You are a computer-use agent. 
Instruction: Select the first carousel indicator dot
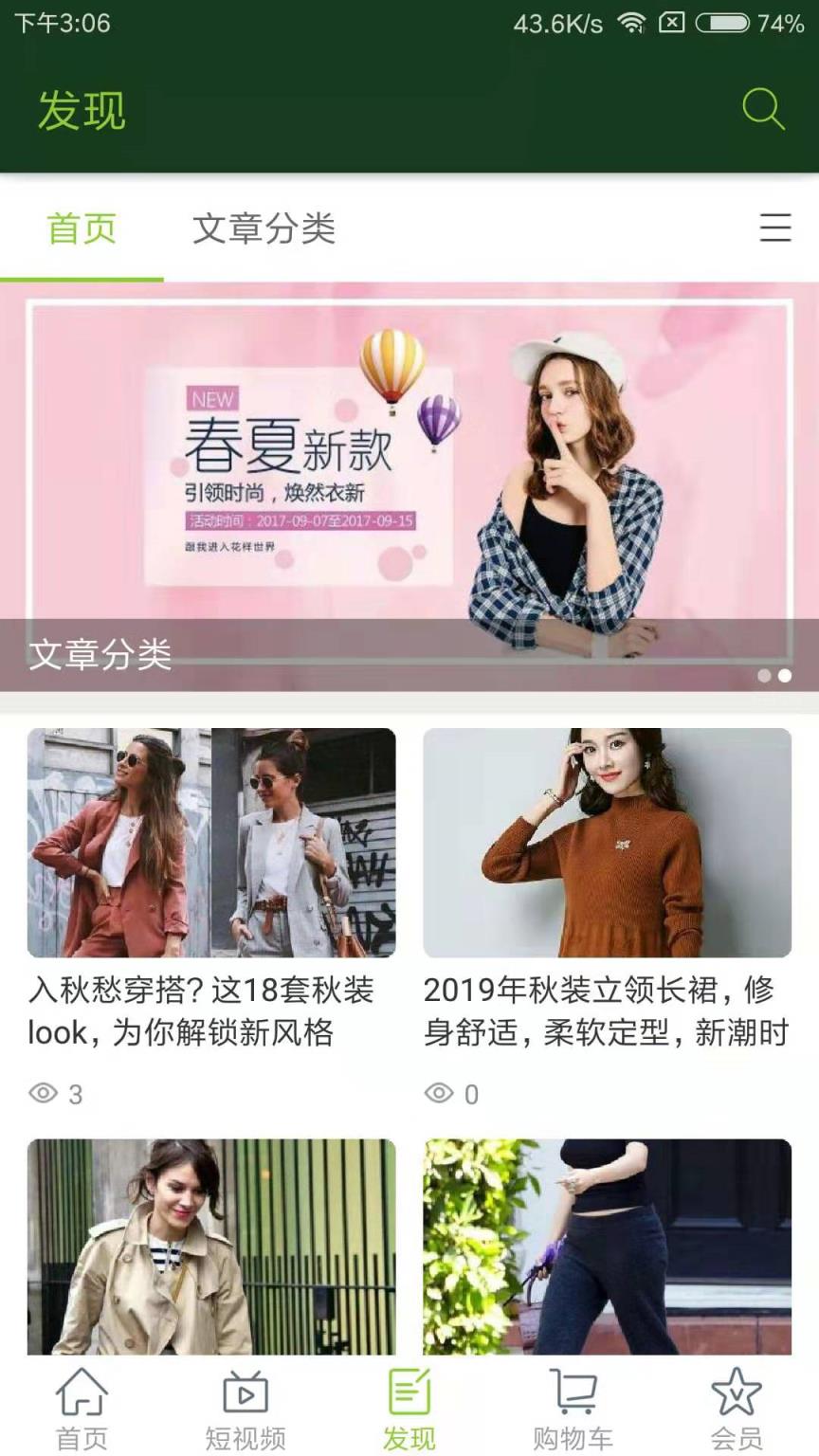pyautogui.click(x=763, y=677)
